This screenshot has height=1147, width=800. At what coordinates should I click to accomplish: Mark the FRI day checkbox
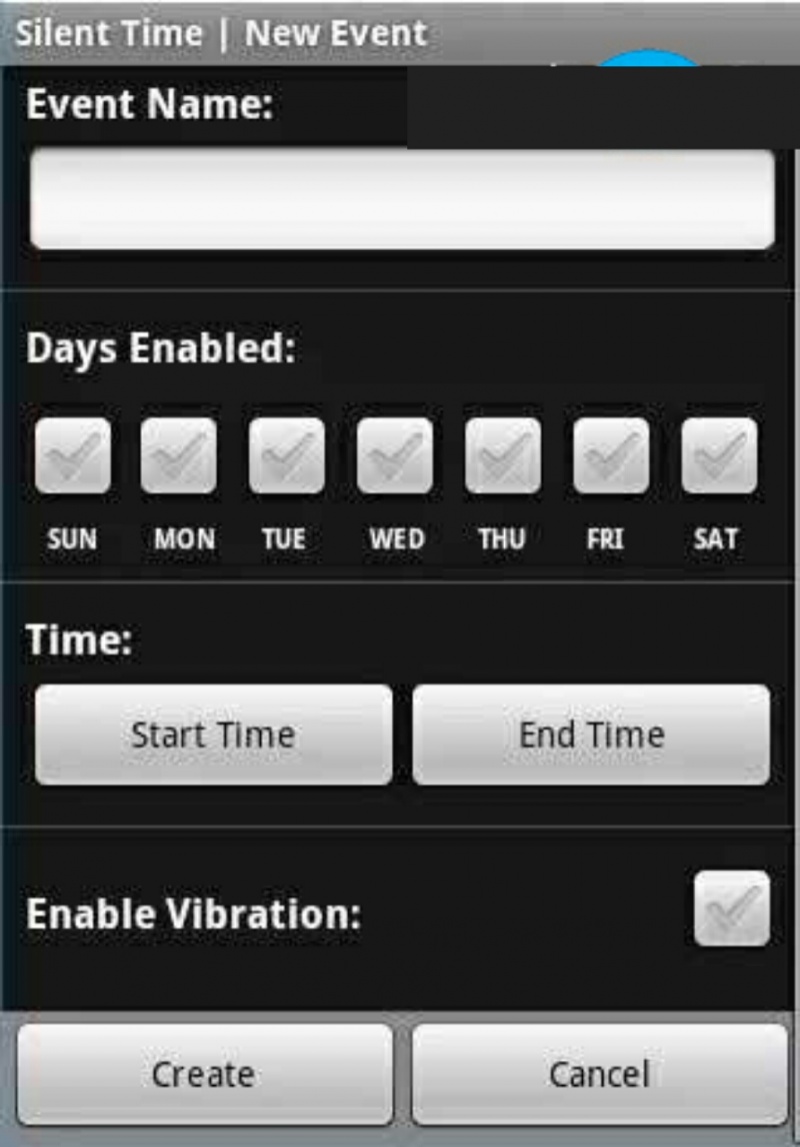click(611, 456)
